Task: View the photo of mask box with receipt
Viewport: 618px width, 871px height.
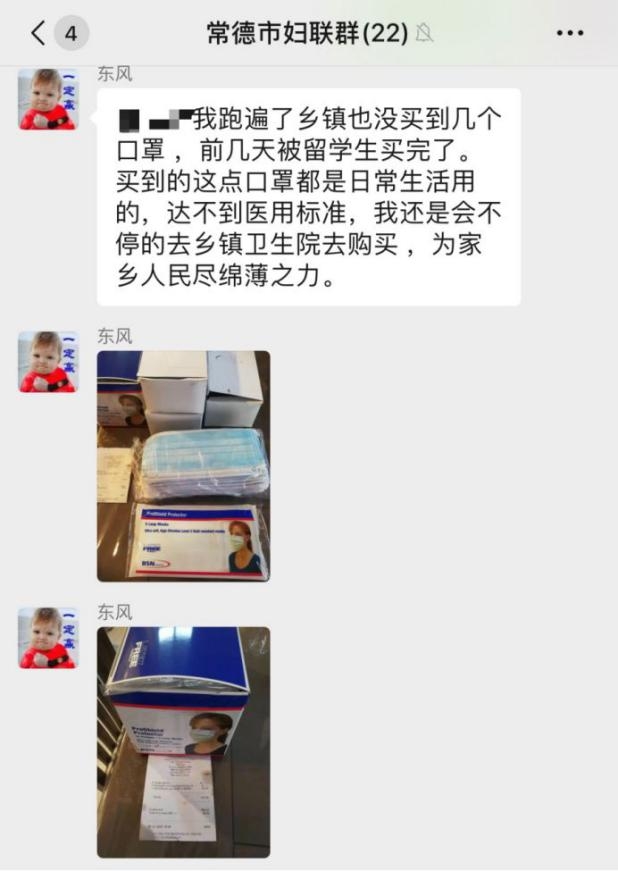Action: (x=183, y=742)
